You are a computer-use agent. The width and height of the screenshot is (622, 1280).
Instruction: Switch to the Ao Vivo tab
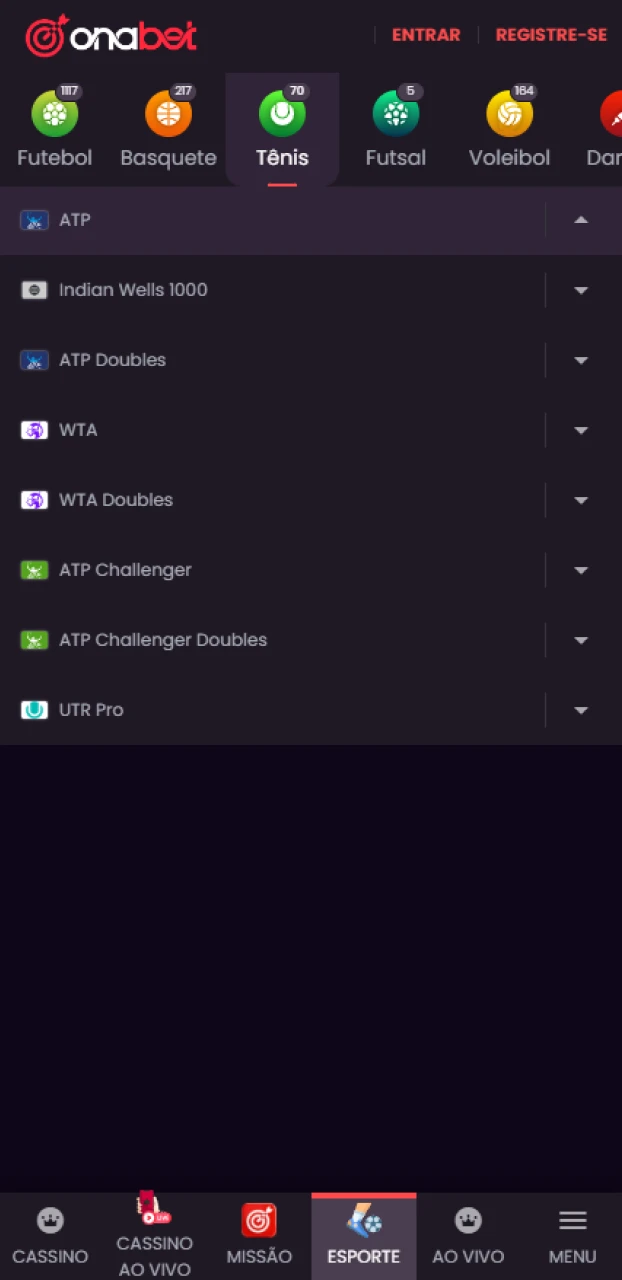click(468, 1237)
